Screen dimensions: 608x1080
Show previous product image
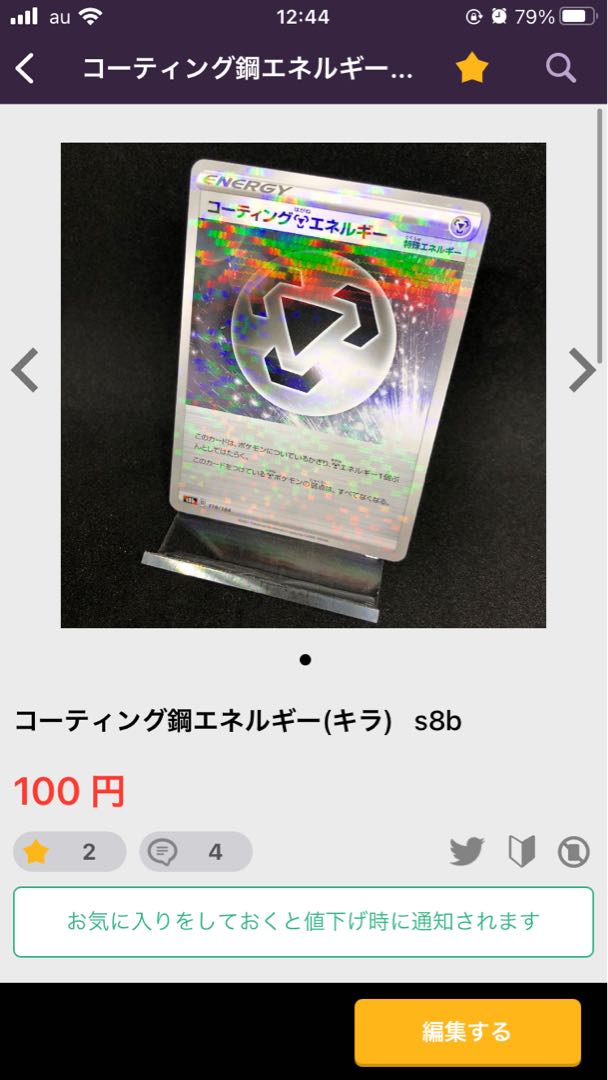(x=25, y=371)
